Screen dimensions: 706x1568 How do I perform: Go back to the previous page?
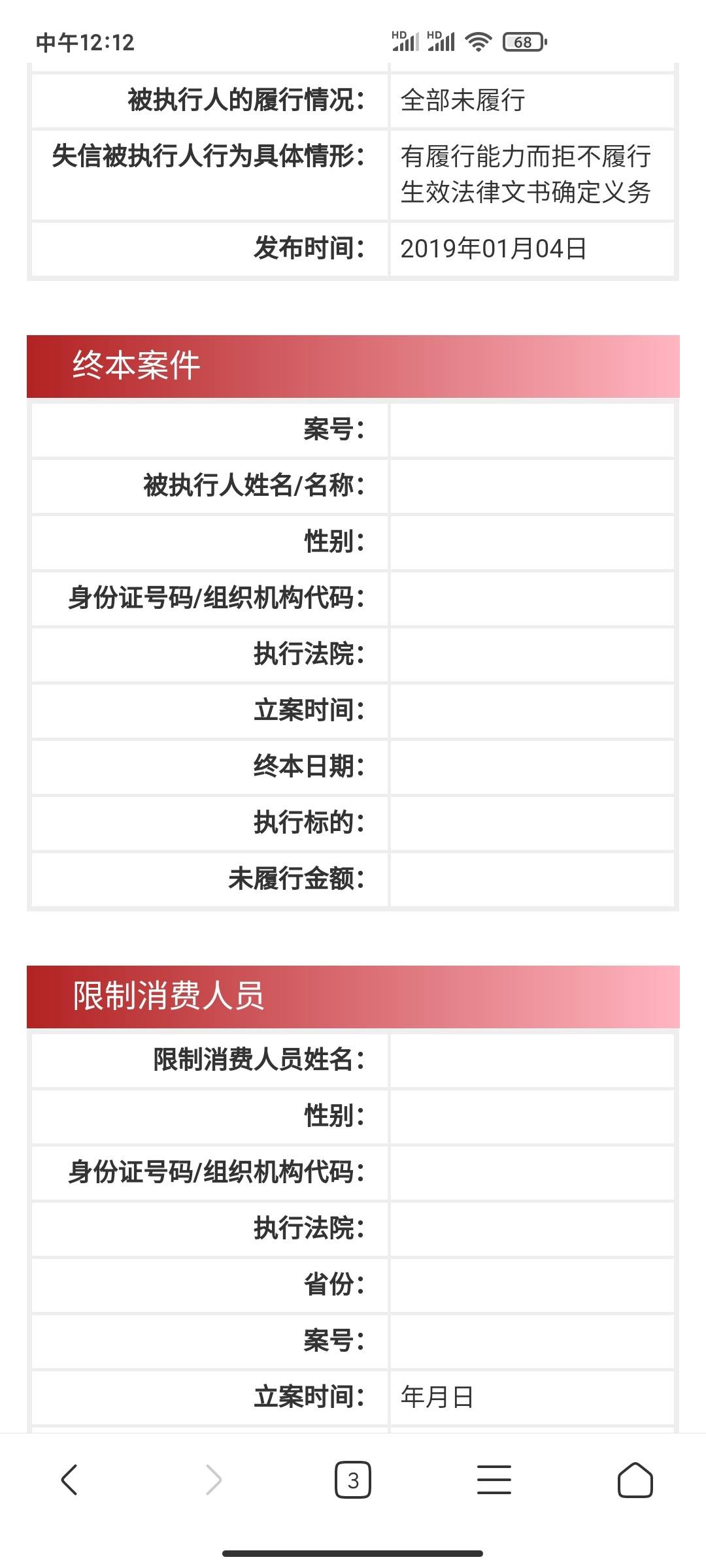click(x=69, y=1479)
